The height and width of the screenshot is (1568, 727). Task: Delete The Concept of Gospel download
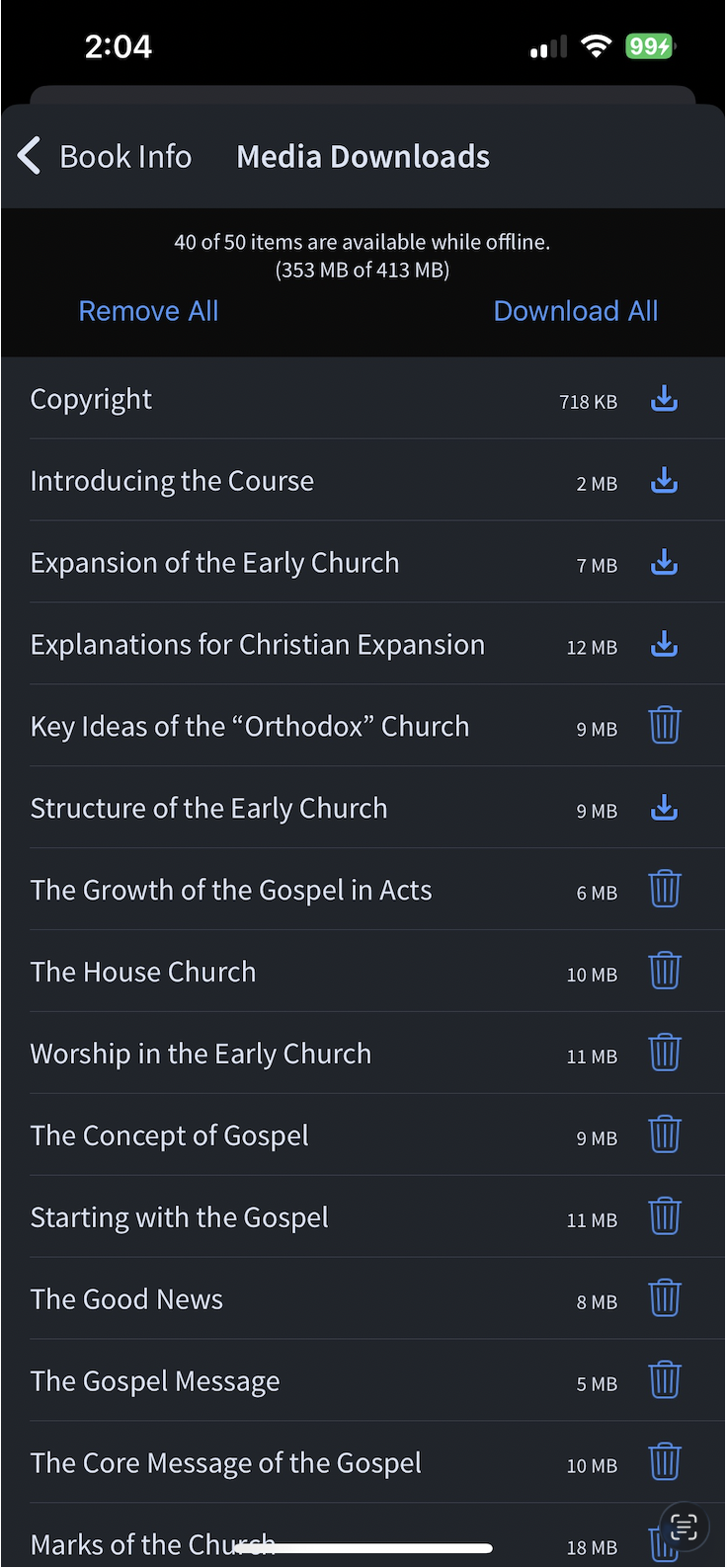[665, 1136]
